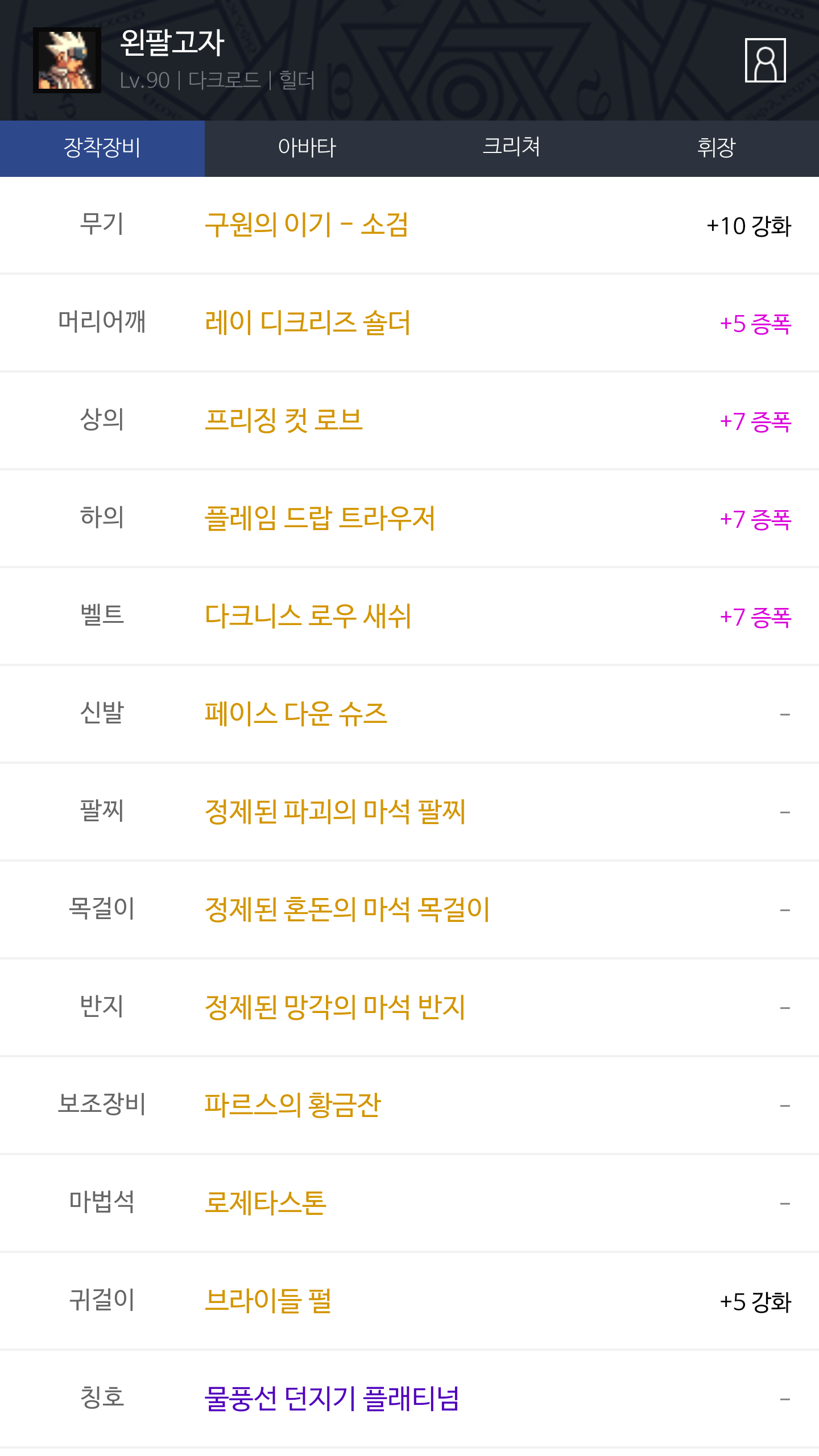Viewport: 819px width, 1456px height.
Task: Open the 브라이들 펄 earring
Action: pyautogui.click(x=268, y=1301)
